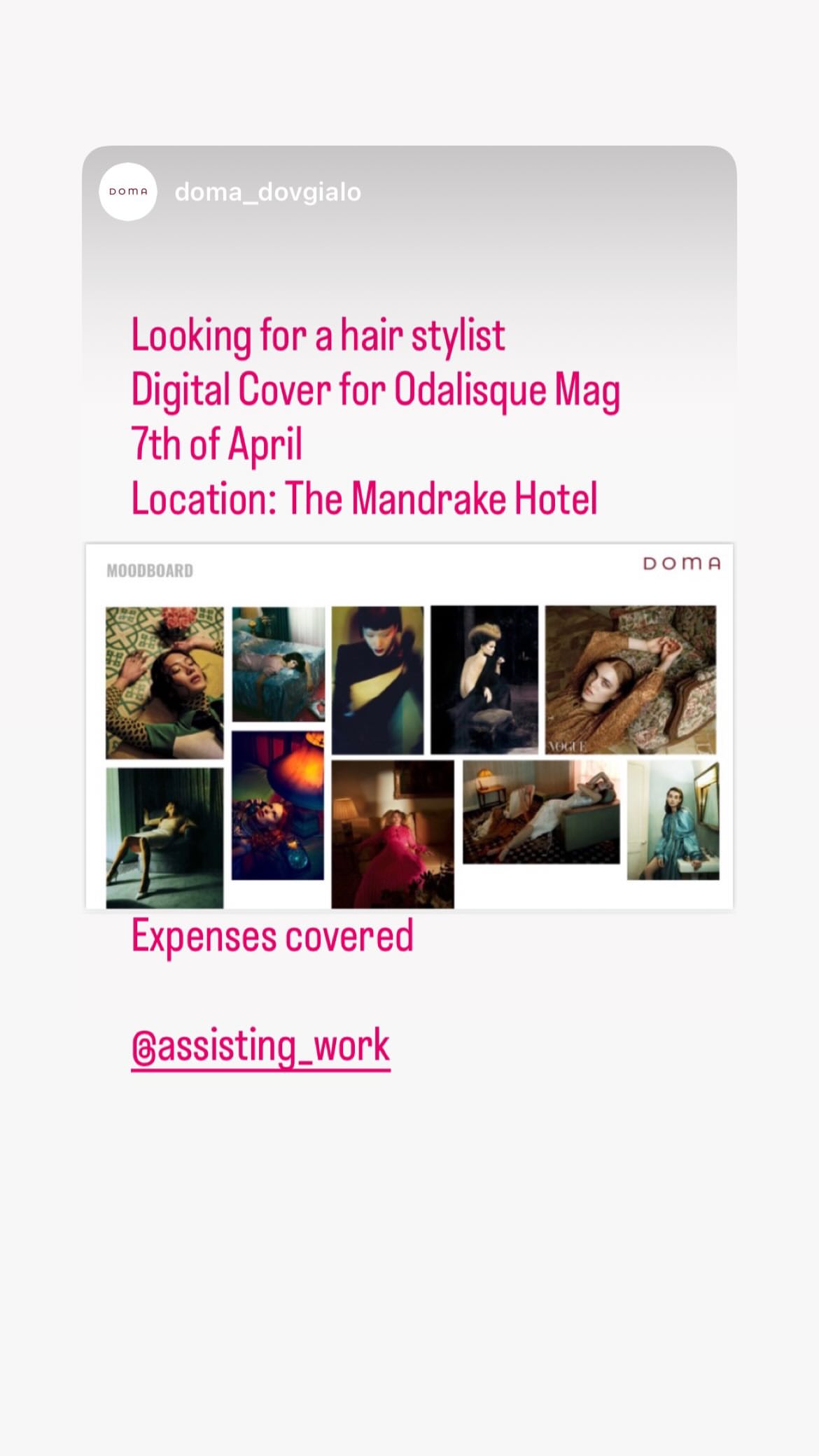Tap the doma_dovgialo username text
The image size is (819, 1456).
coord(267,193)
